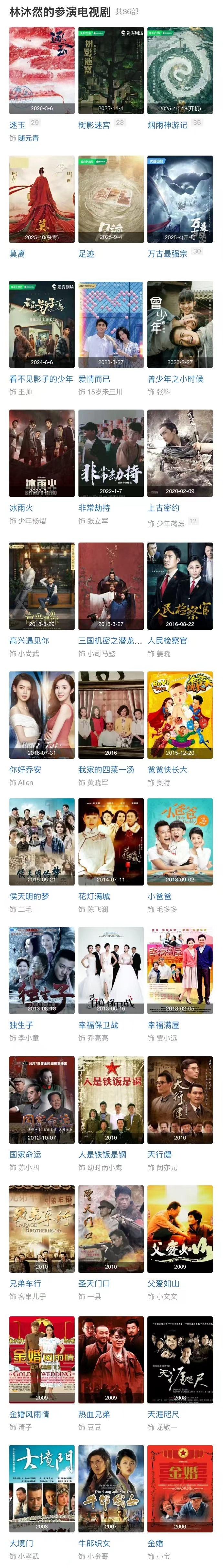Image resolution: width=223 pixels, height=1568 pixels.
Task: Tap the 非常劫持 title link
Action: click(94, 508)
